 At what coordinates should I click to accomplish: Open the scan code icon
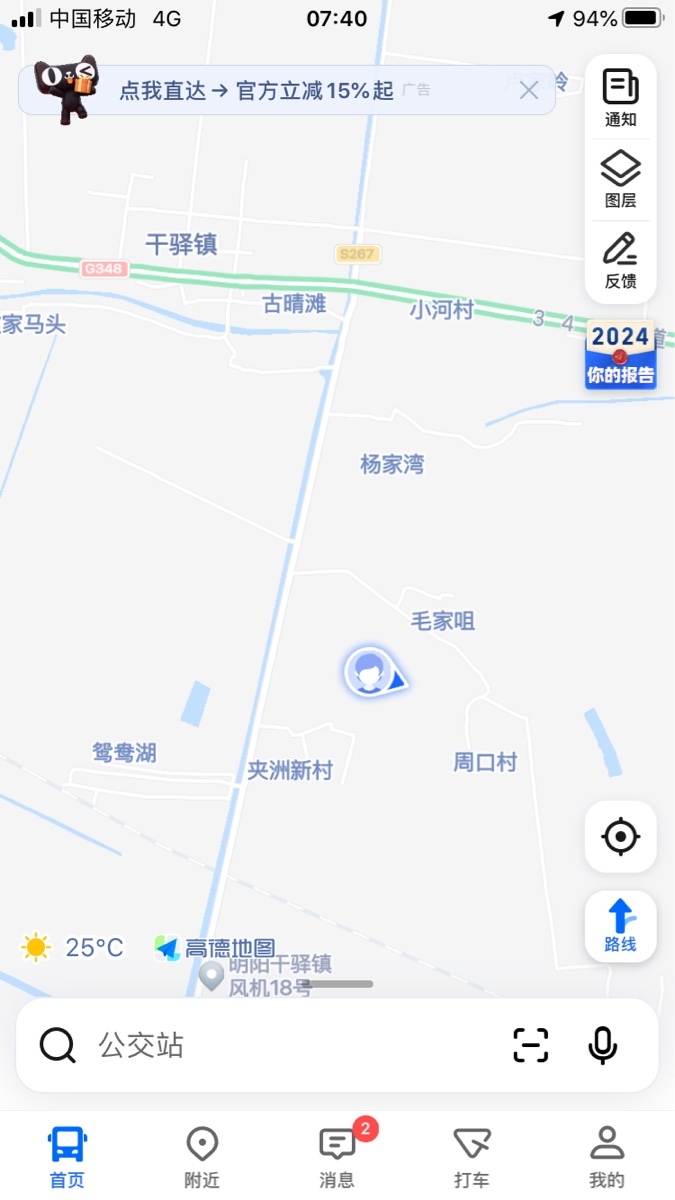click(x=531, y=1045)
